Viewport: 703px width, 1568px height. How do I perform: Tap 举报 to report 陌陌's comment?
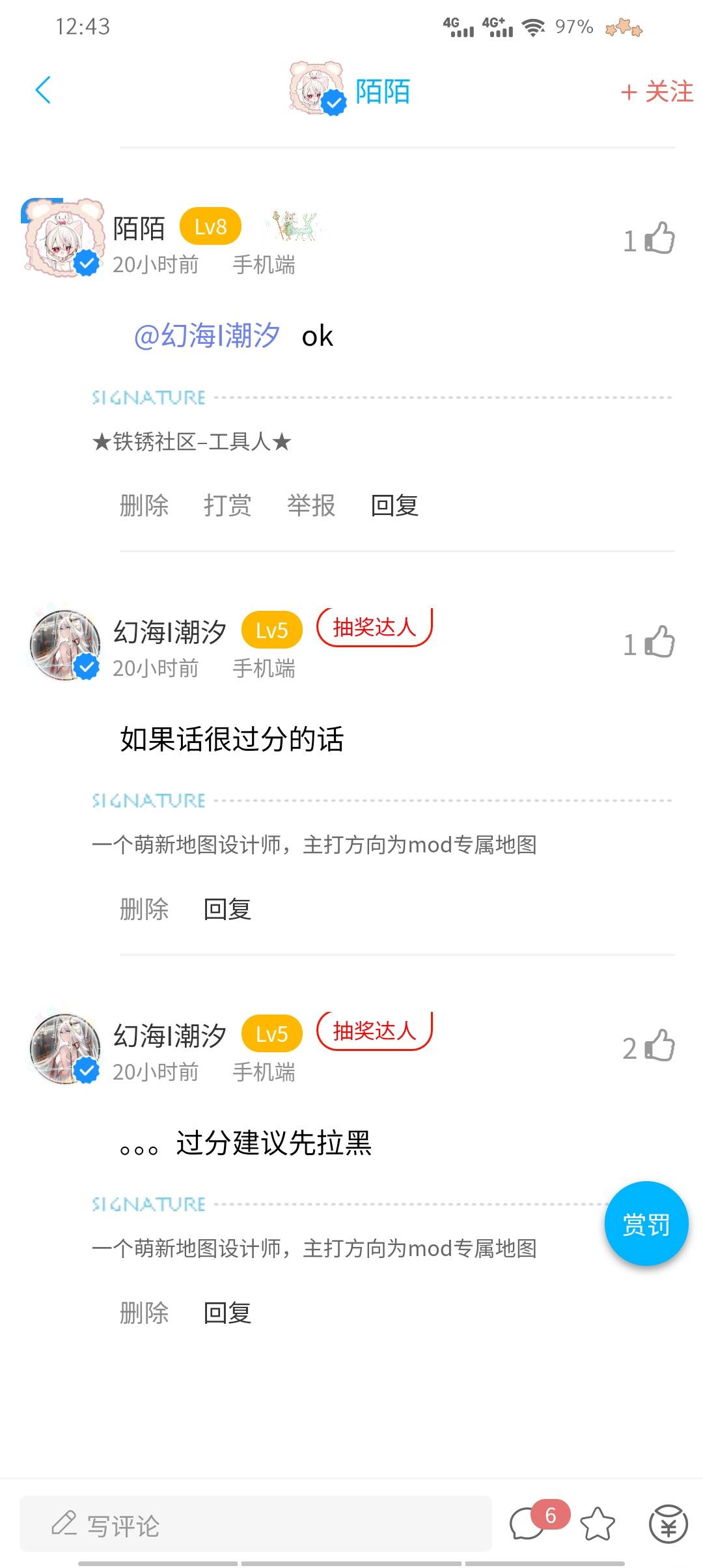tap(311, 505)
